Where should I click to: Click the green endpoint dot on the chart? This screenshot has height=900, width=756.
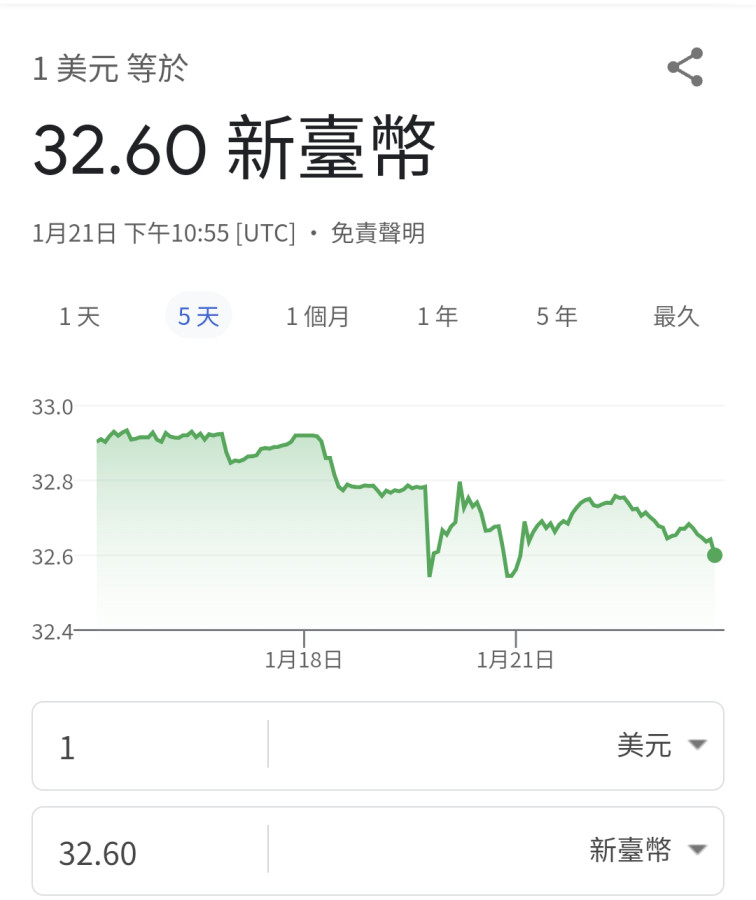click(x=713, y=556)
